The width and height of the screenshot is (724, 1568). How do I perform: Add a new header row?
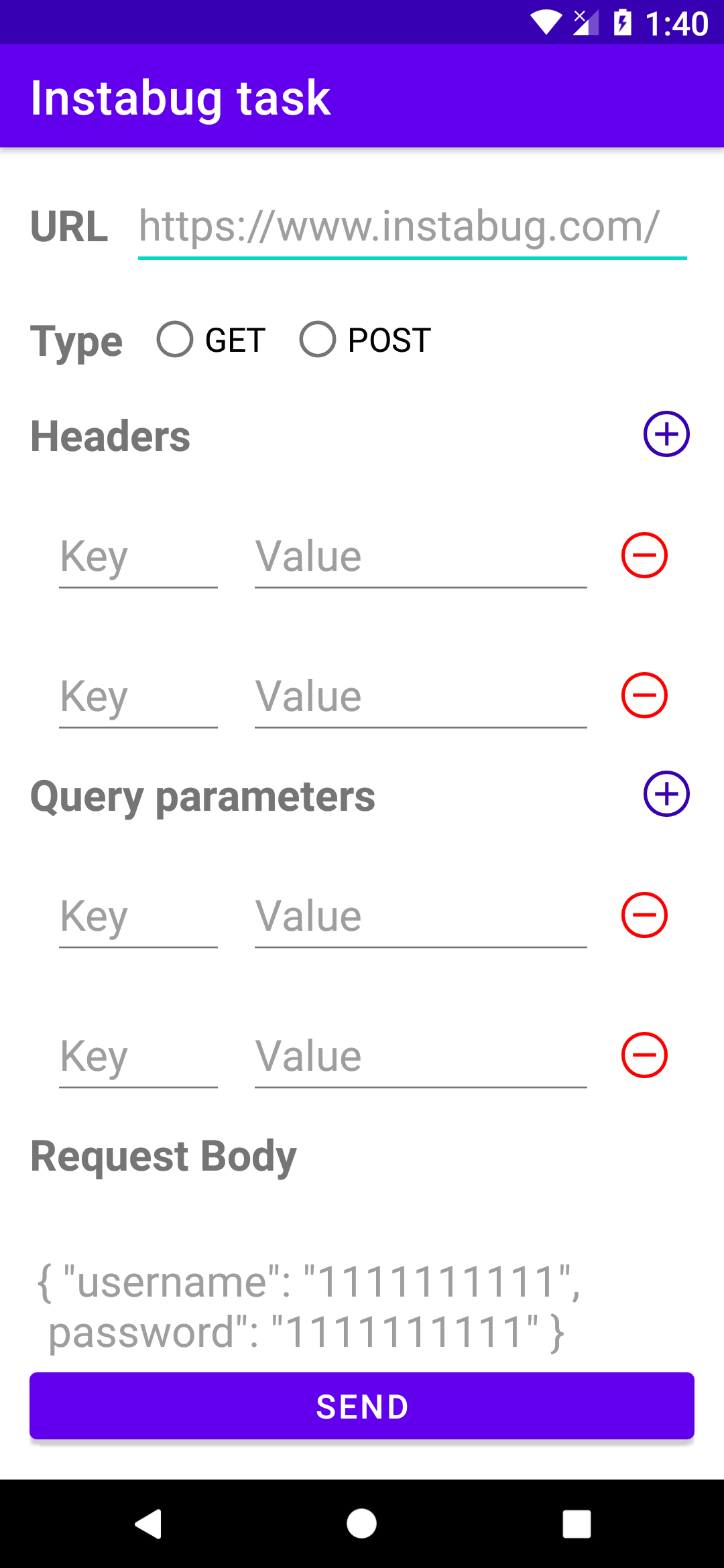(x=666, y=434)
